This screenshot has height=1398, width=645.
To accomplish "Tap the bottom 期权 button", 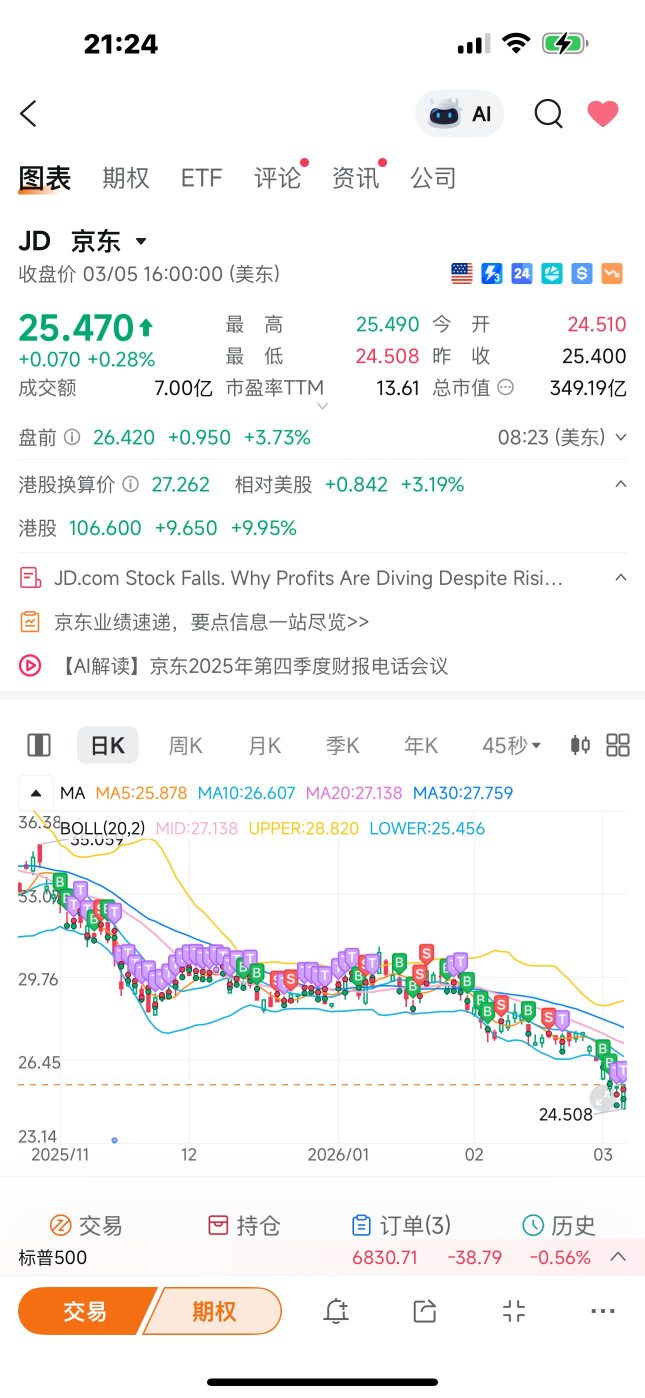I will coord(214,1311).
